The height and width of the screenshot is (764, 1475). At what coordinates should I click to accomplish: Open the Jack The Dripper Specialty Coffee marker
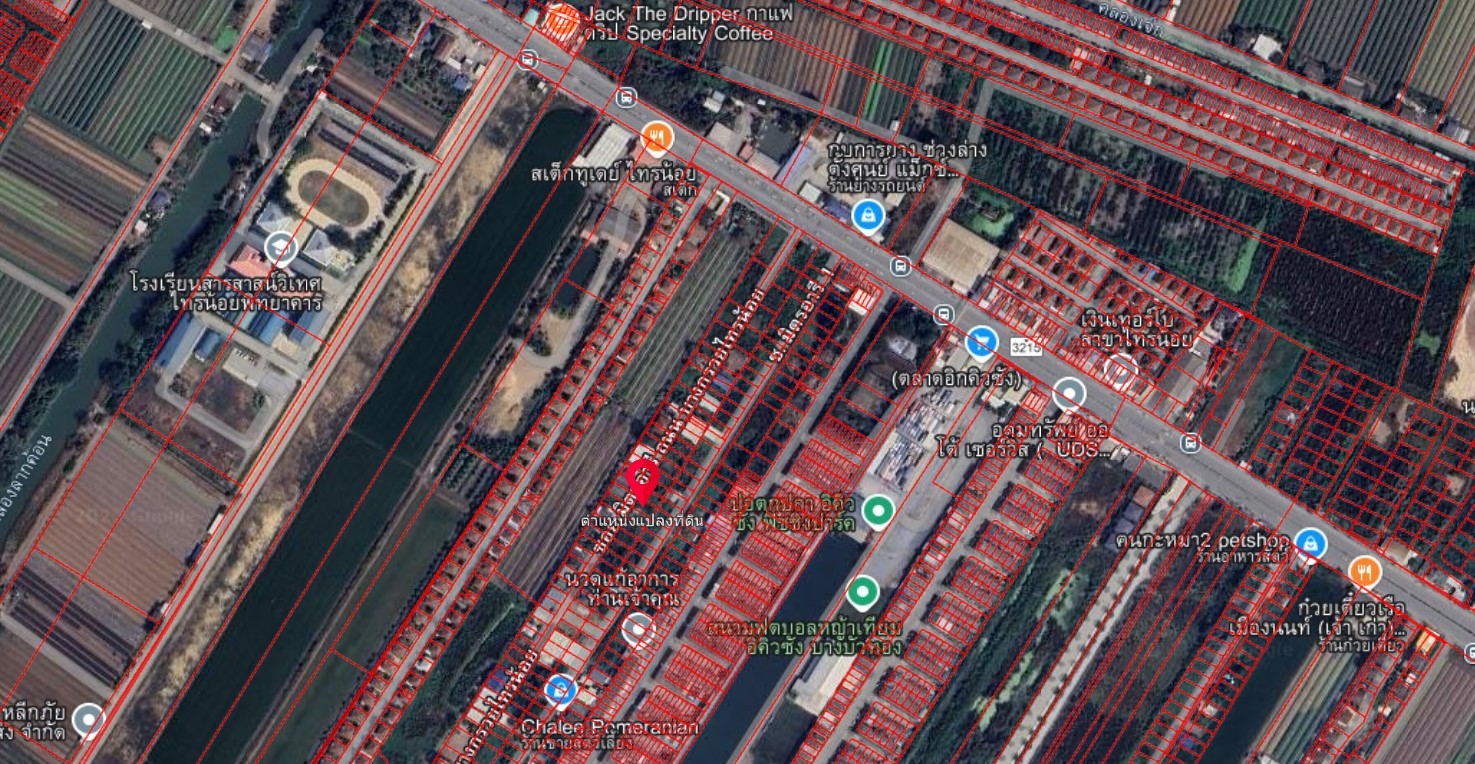(563, 19)
